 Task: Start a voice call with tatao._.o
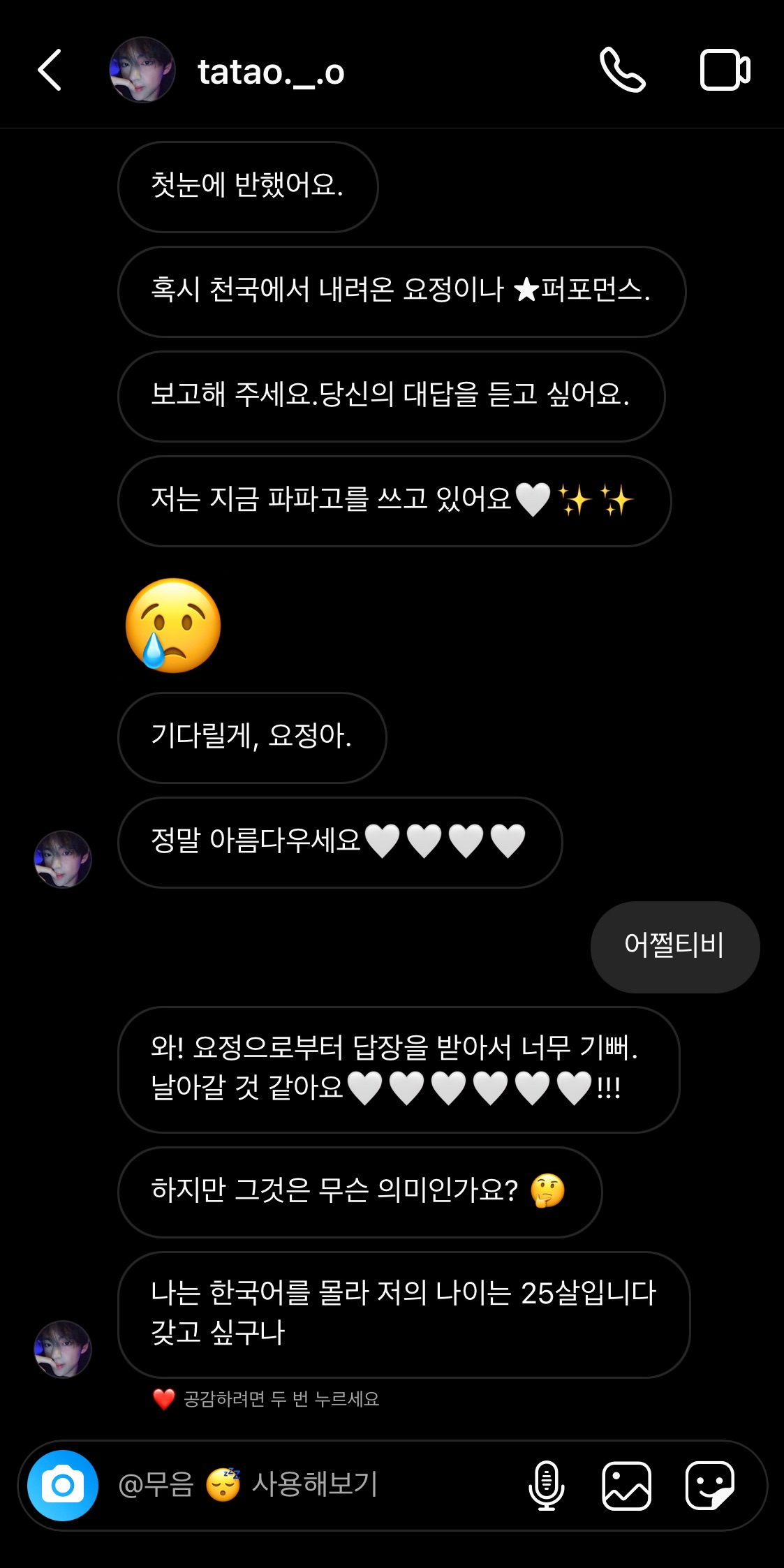[622, 71]
